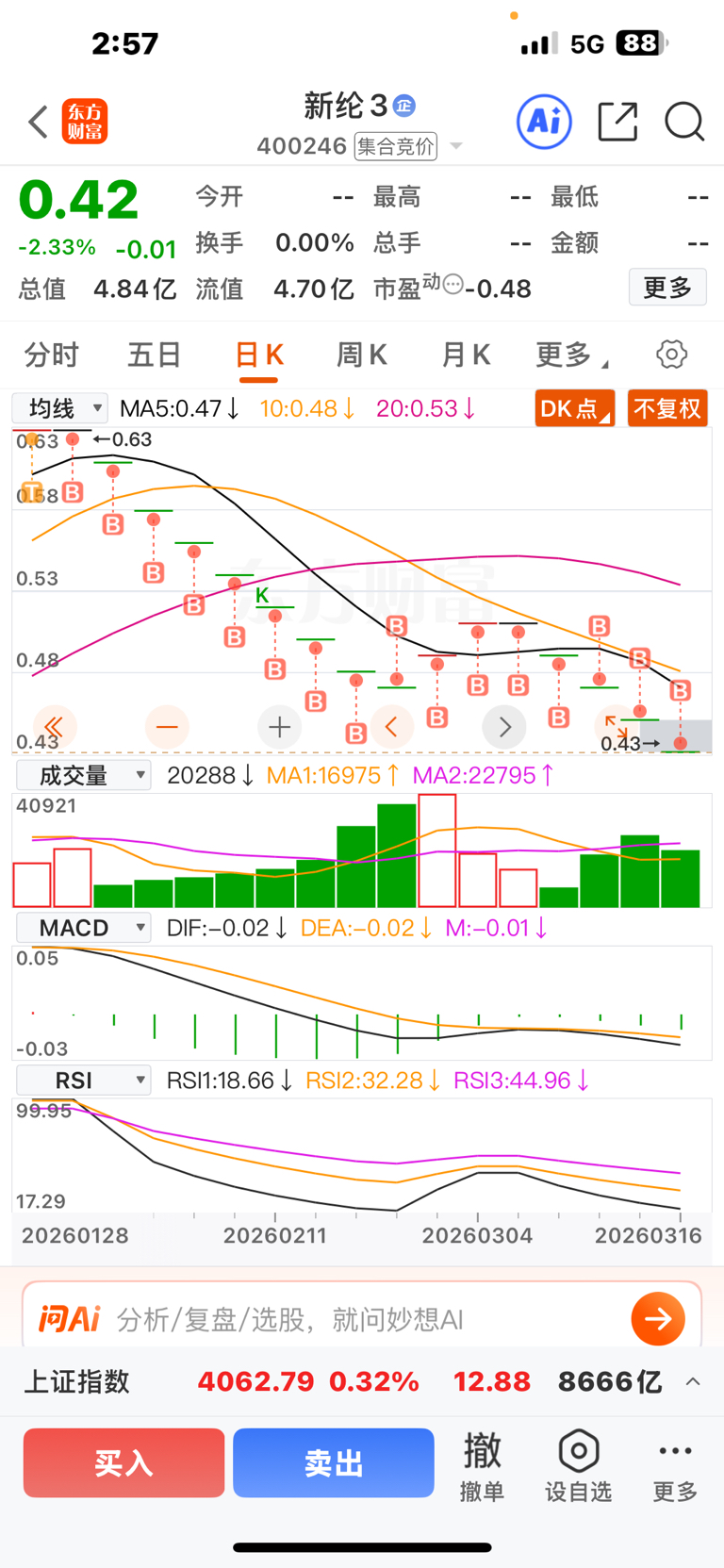Go back using the top-left arrow
The width and height of the screenshot is (724, 1568).
[38, 122]
